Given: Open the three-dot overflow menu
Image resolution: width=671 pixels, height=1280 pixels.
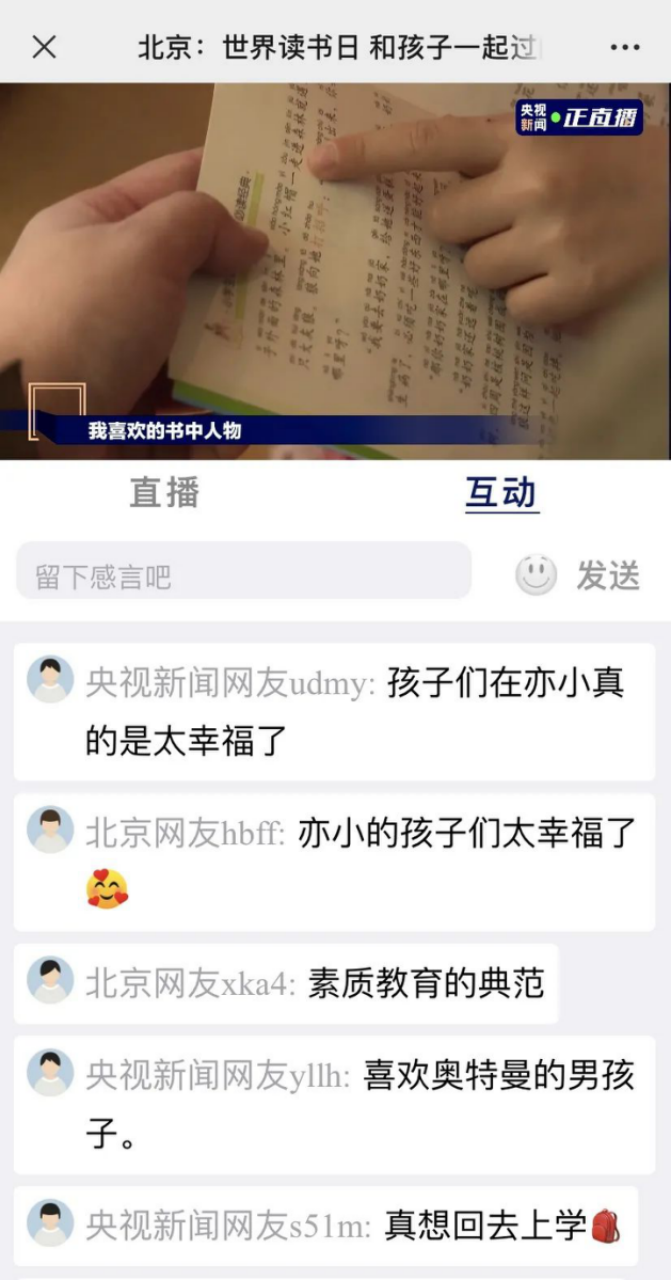Looking at the screenshot, I should pyautogui.click(x=624, y=47).
